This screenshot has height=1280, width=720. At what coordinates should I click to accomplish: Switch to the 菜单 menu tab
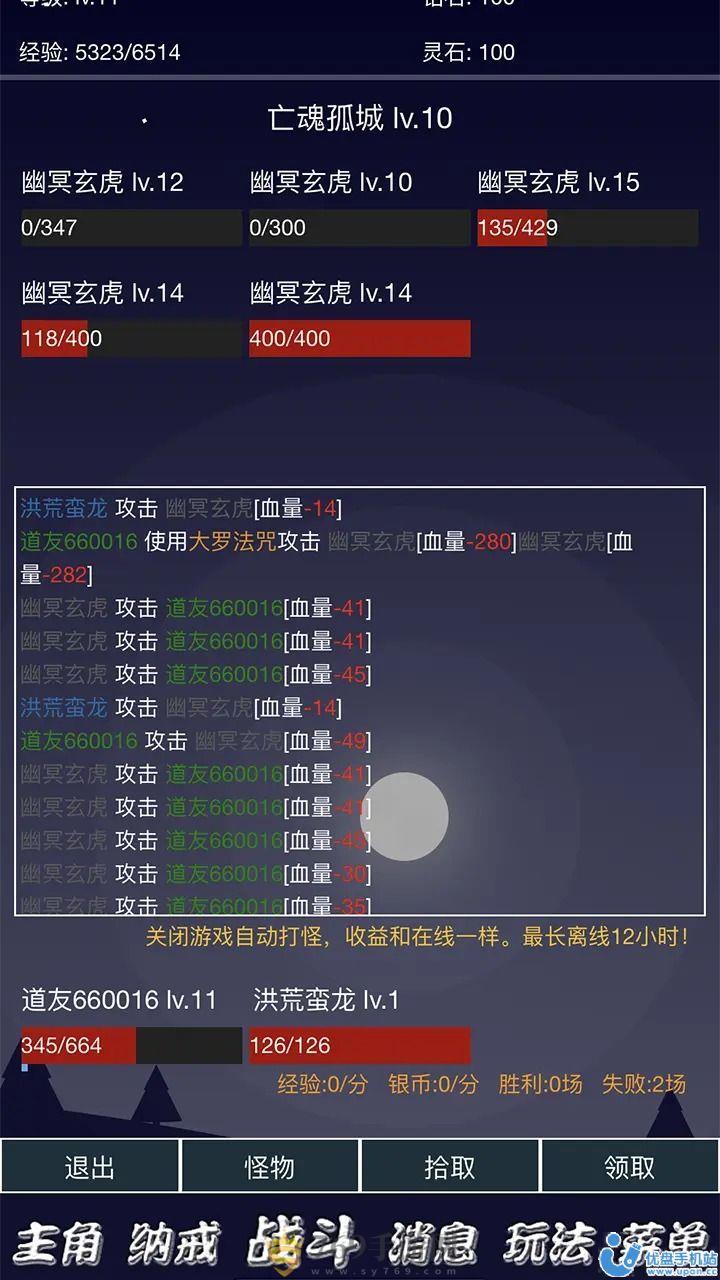click(662, 1243)
